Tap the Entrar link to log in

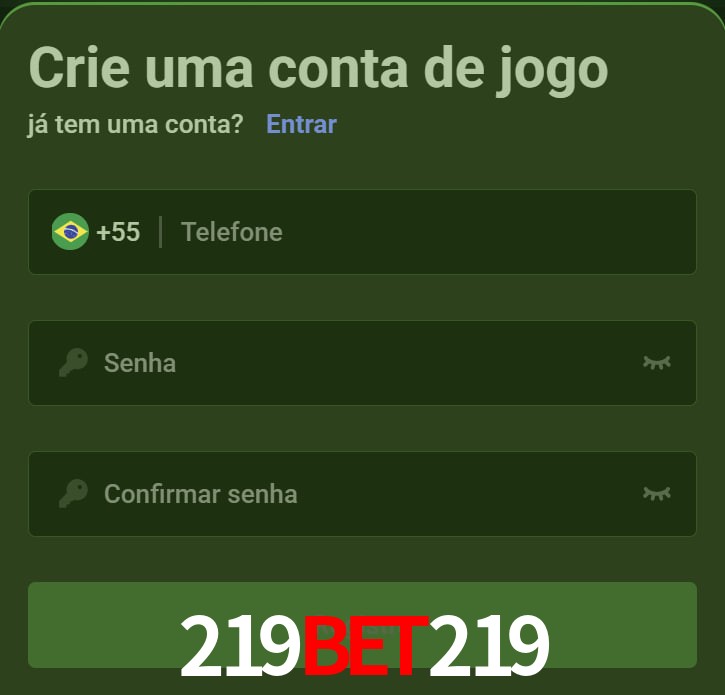[301, 124]
